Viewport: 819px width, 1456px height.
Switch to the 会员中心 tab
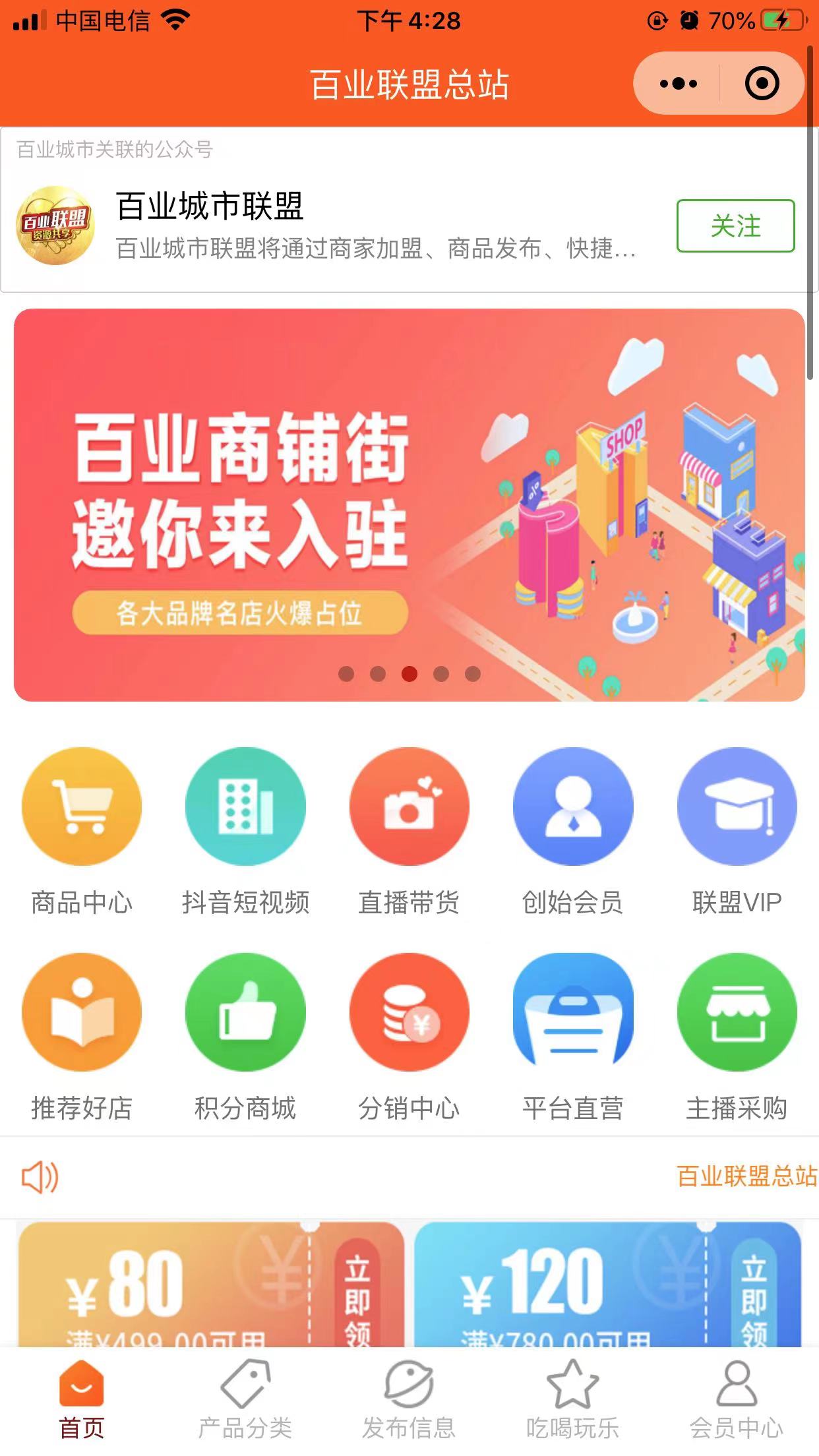(x=737, y=1399)
